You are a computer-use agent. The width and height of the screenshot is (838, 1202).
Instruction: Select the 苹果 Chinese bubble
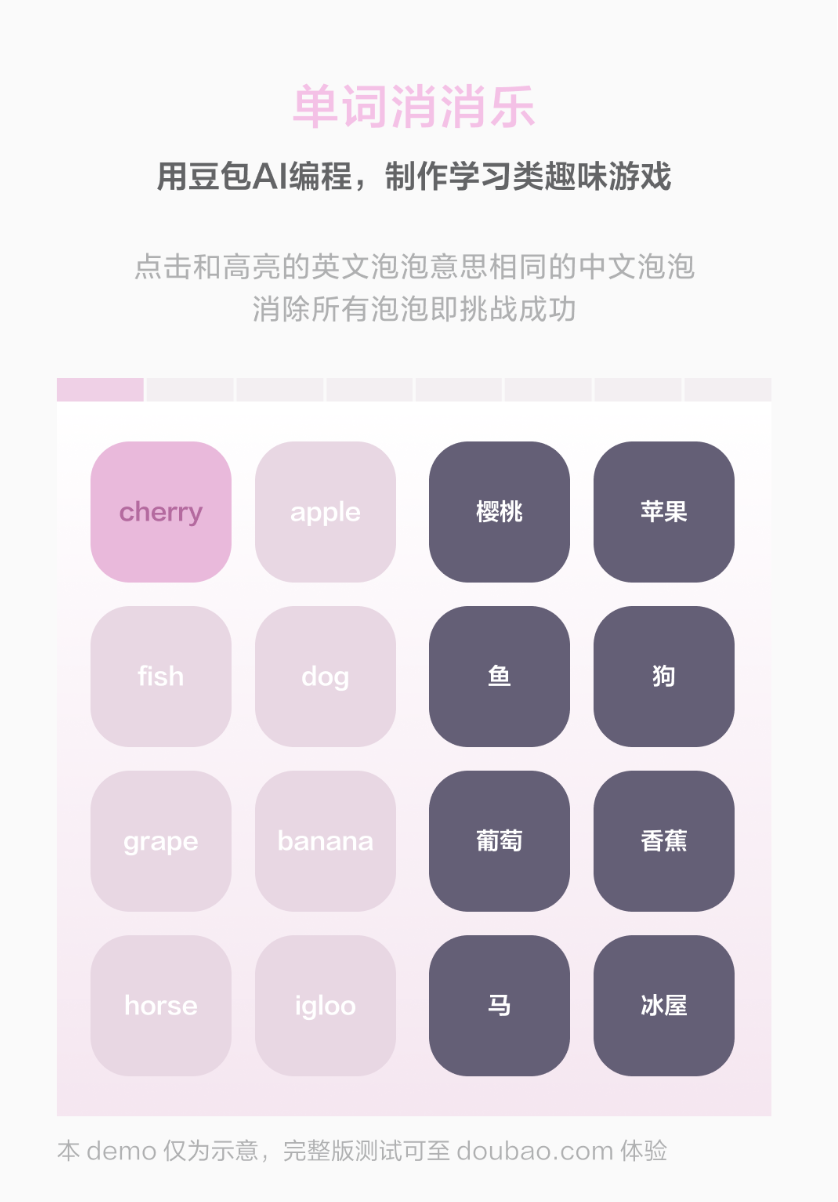click(x=664, y=512)
